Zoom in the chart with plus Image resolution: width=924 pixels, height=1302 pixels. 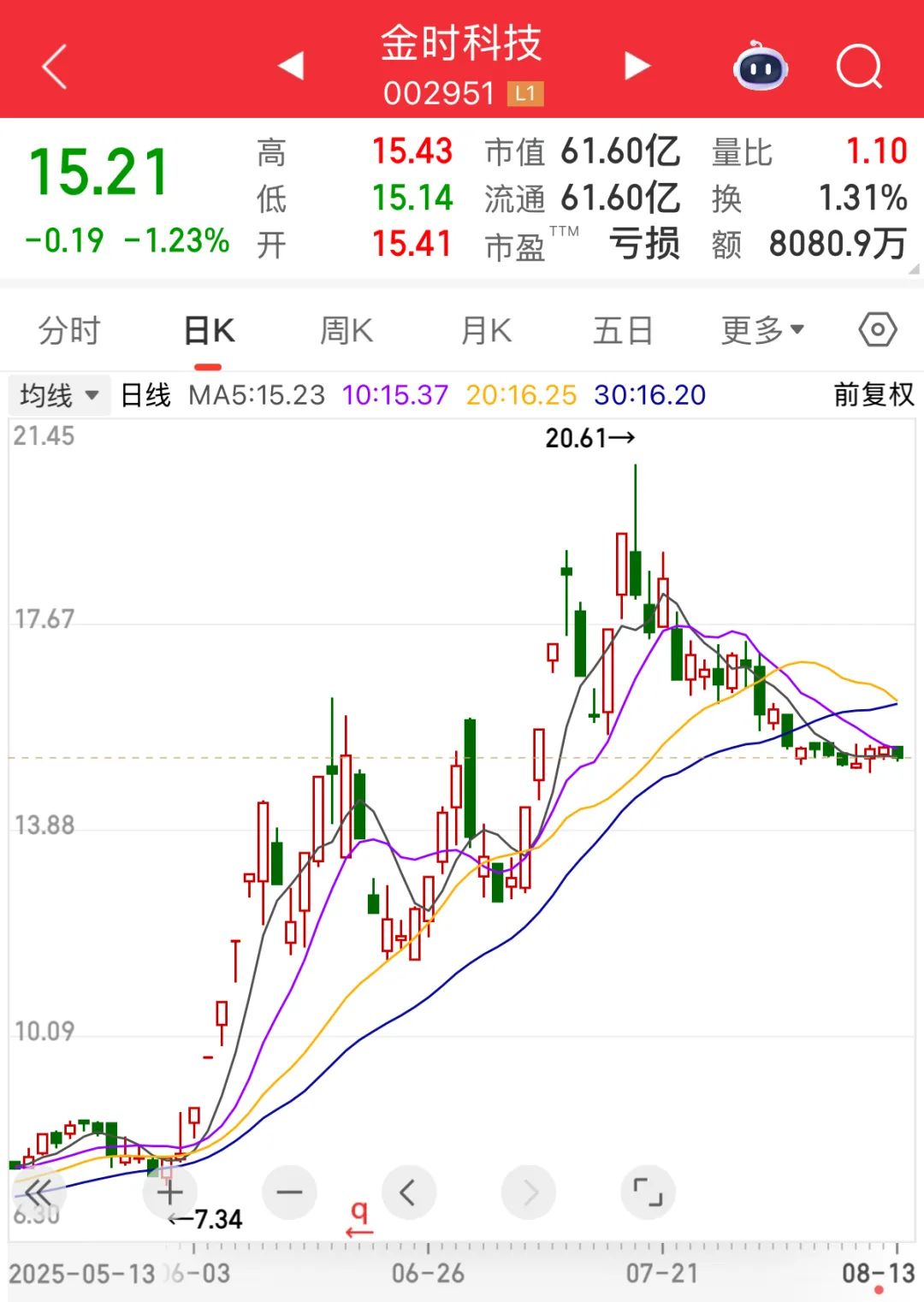(169, 1192)
